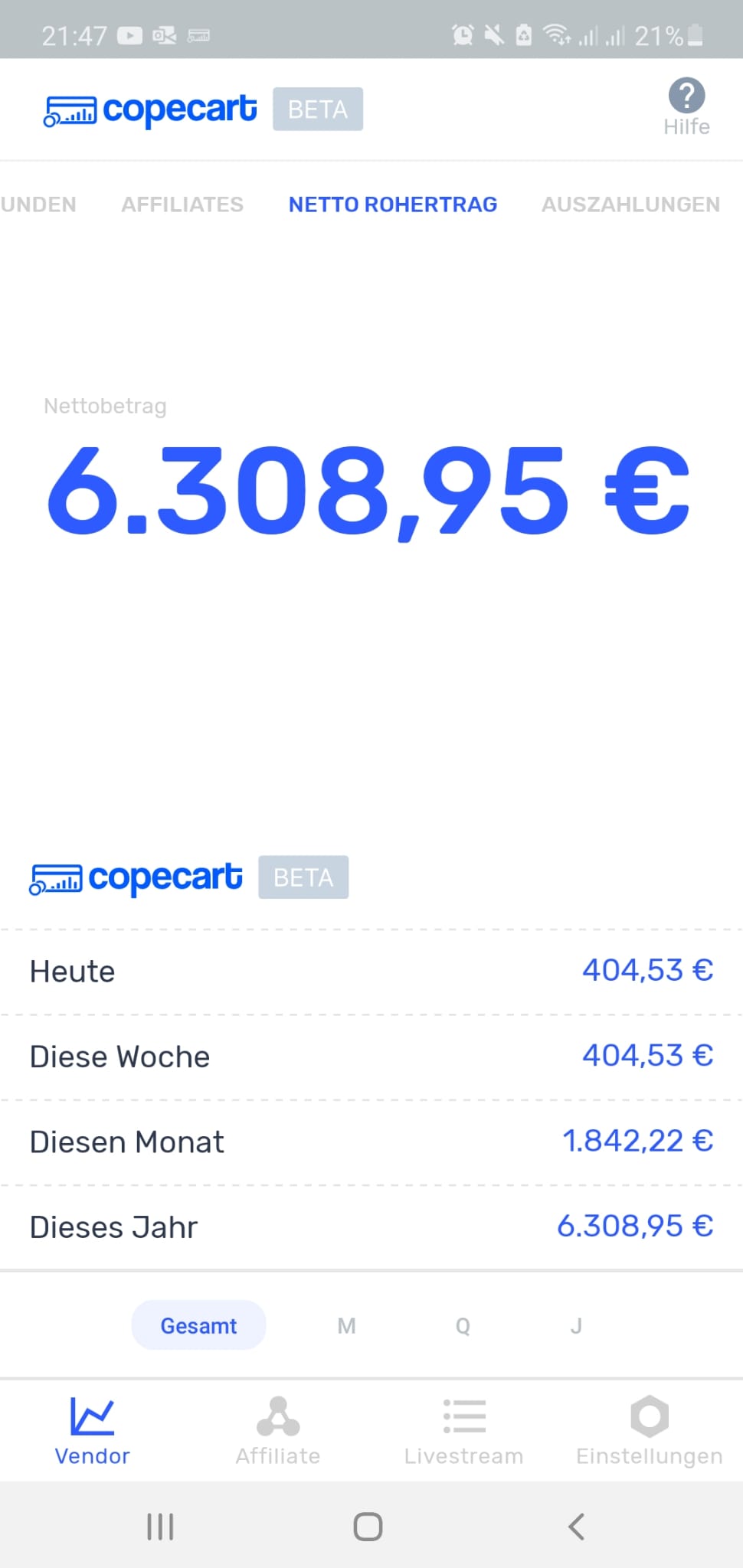Open the Vendor bottom navigation item

92,1431
